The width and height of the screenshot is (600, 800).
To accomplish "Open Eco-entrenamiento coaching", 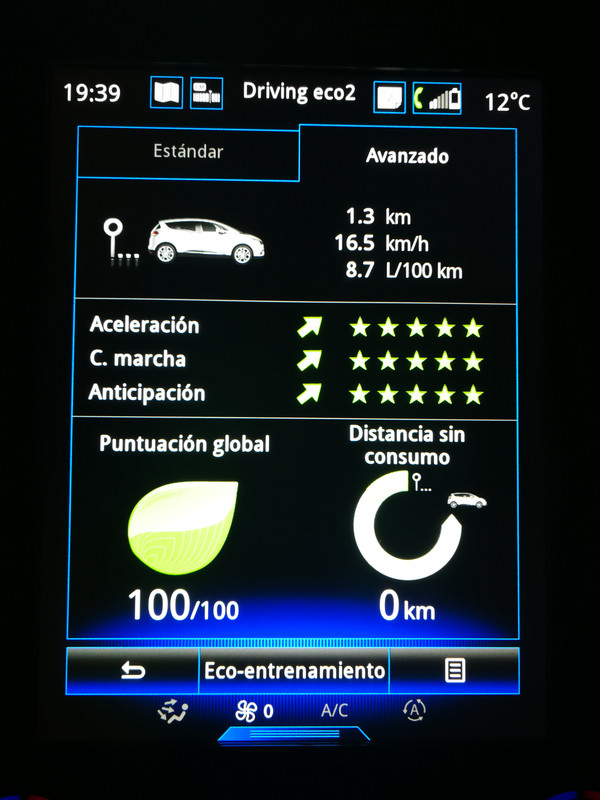I will click(294, 671).
